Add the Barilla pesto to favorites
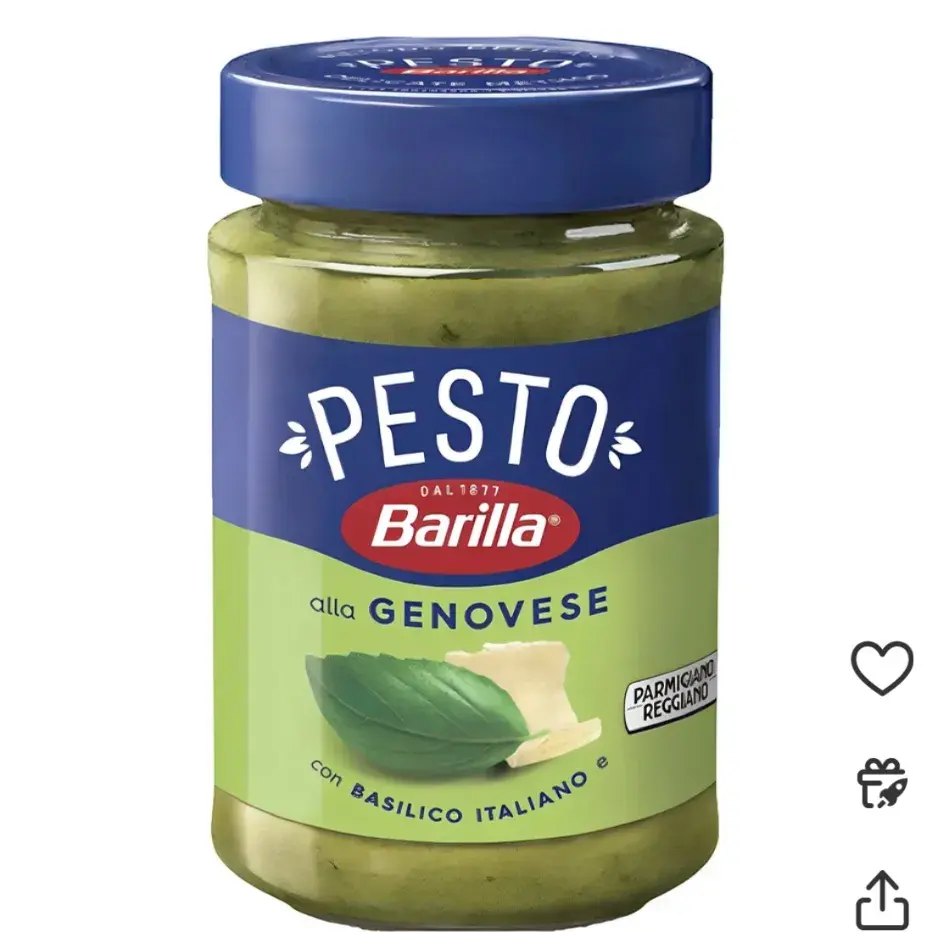932x932 pixels. (x=881, y=667)
